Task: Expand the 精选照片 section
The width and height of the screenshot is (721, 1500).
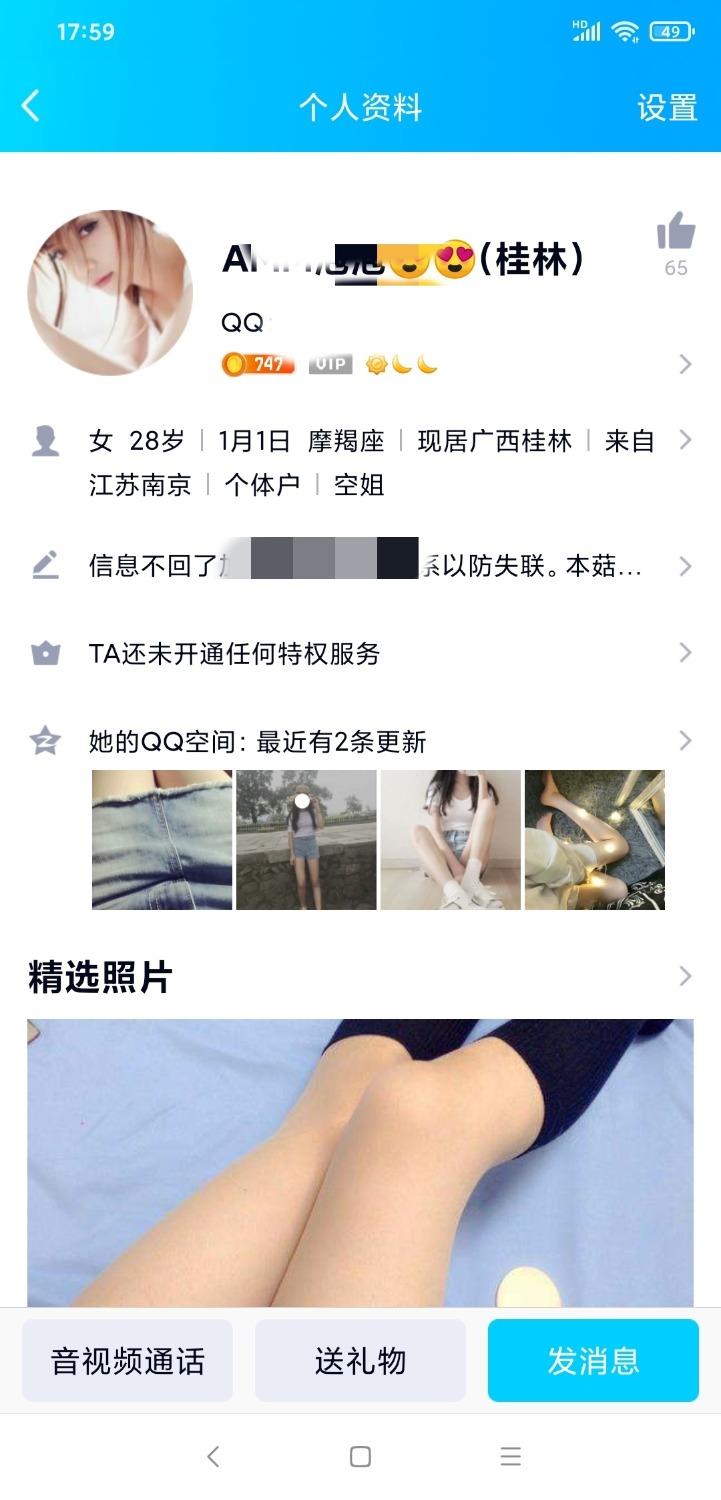Action: tap(684, 977)
